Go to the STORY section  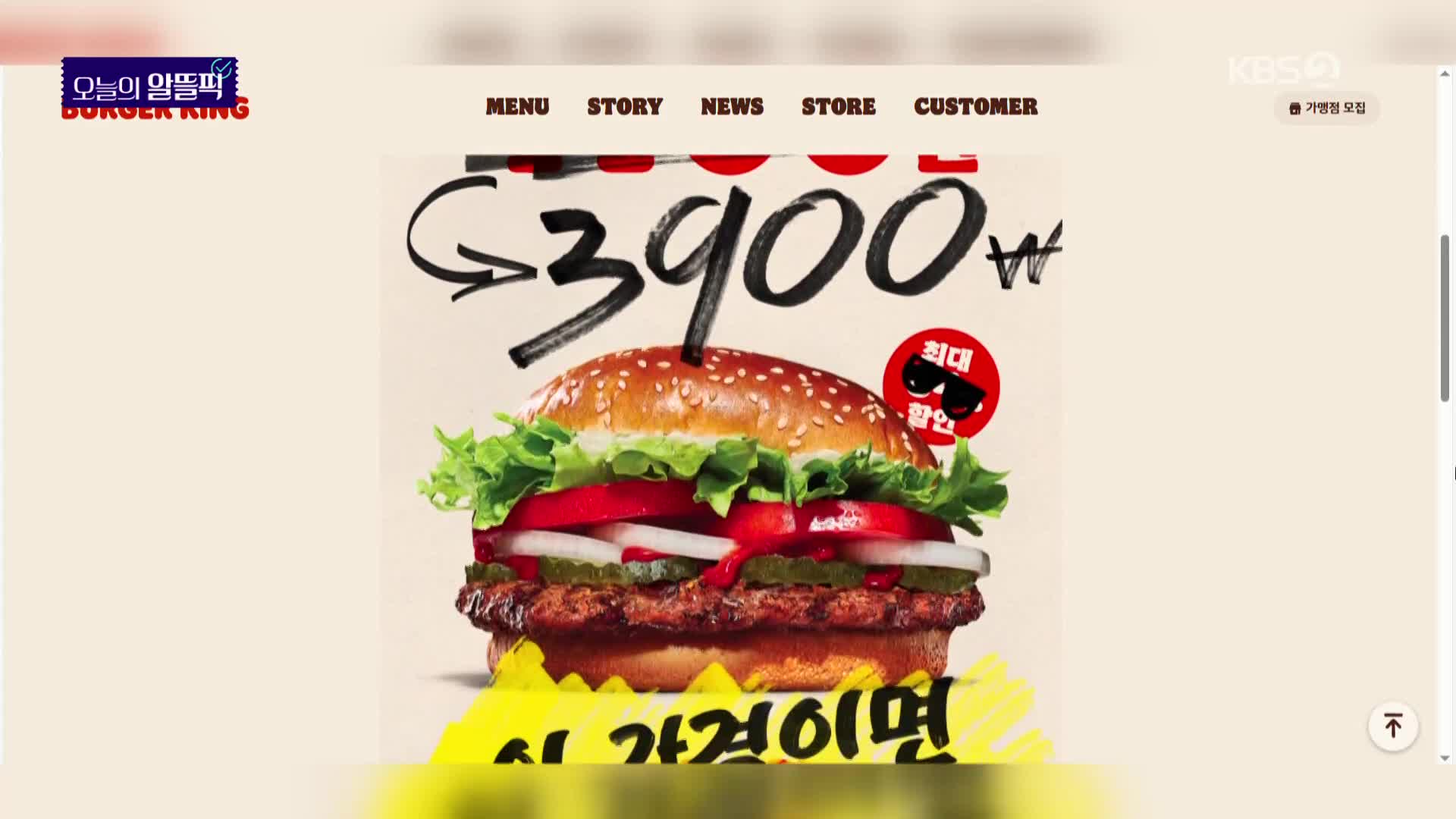[x=625, y=107]
